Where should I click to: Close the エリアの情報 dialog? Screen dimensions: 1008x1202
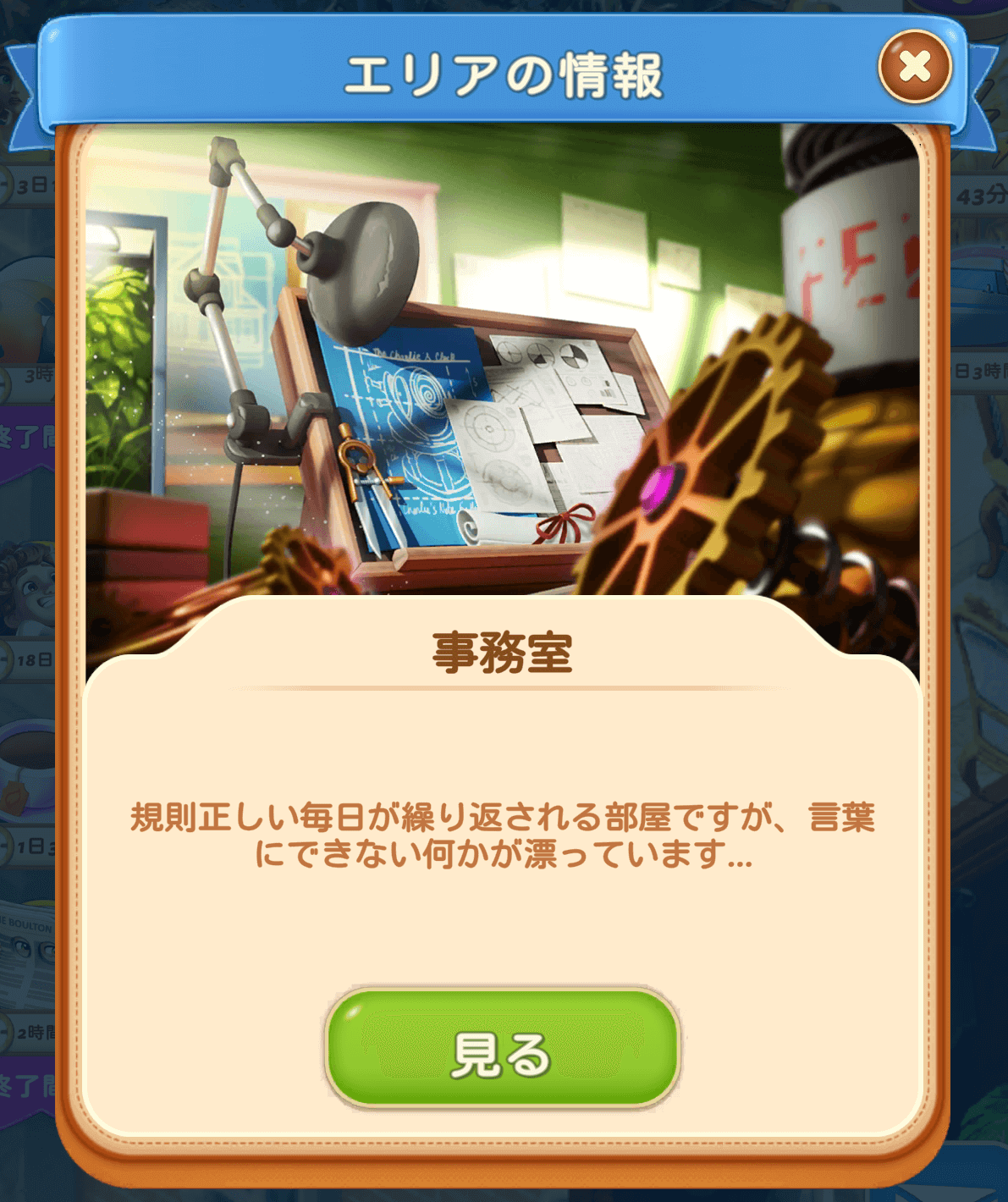point(915,66)
